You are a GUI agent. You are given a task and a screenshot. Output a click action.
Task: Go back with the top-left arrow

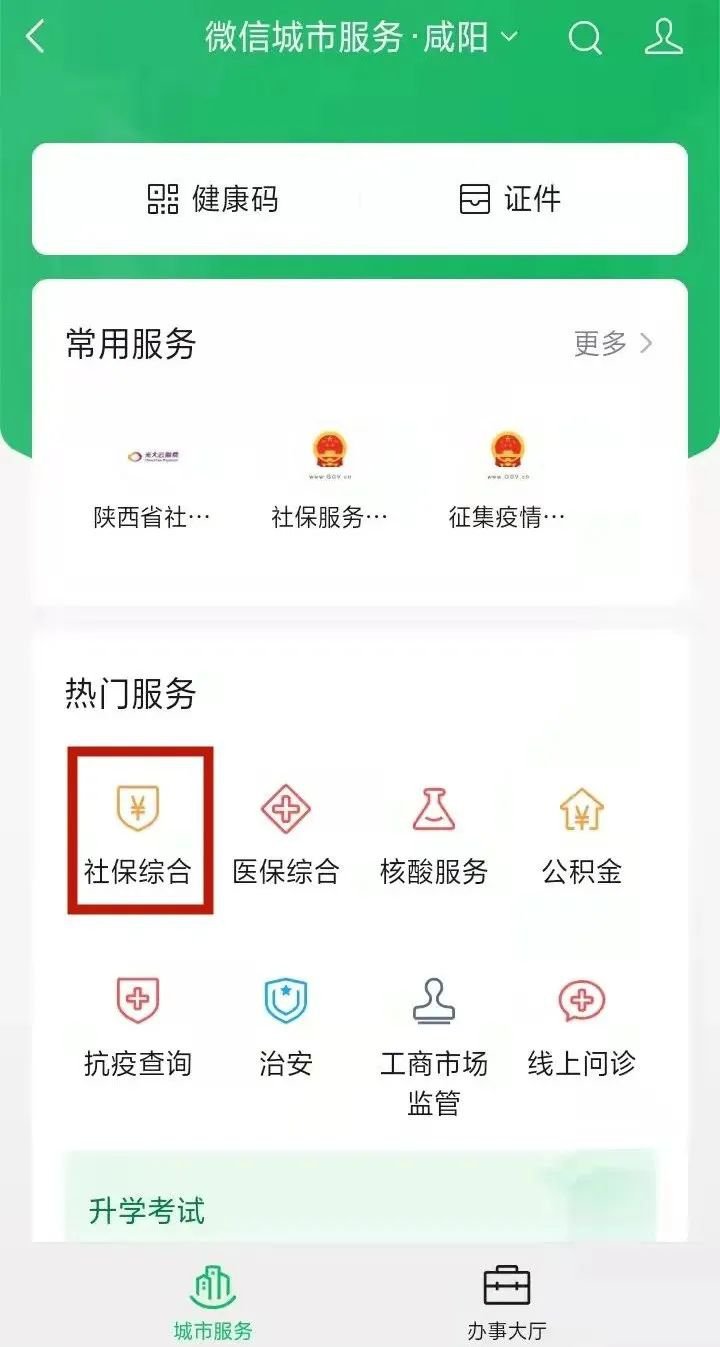click(x=36, y=38)
